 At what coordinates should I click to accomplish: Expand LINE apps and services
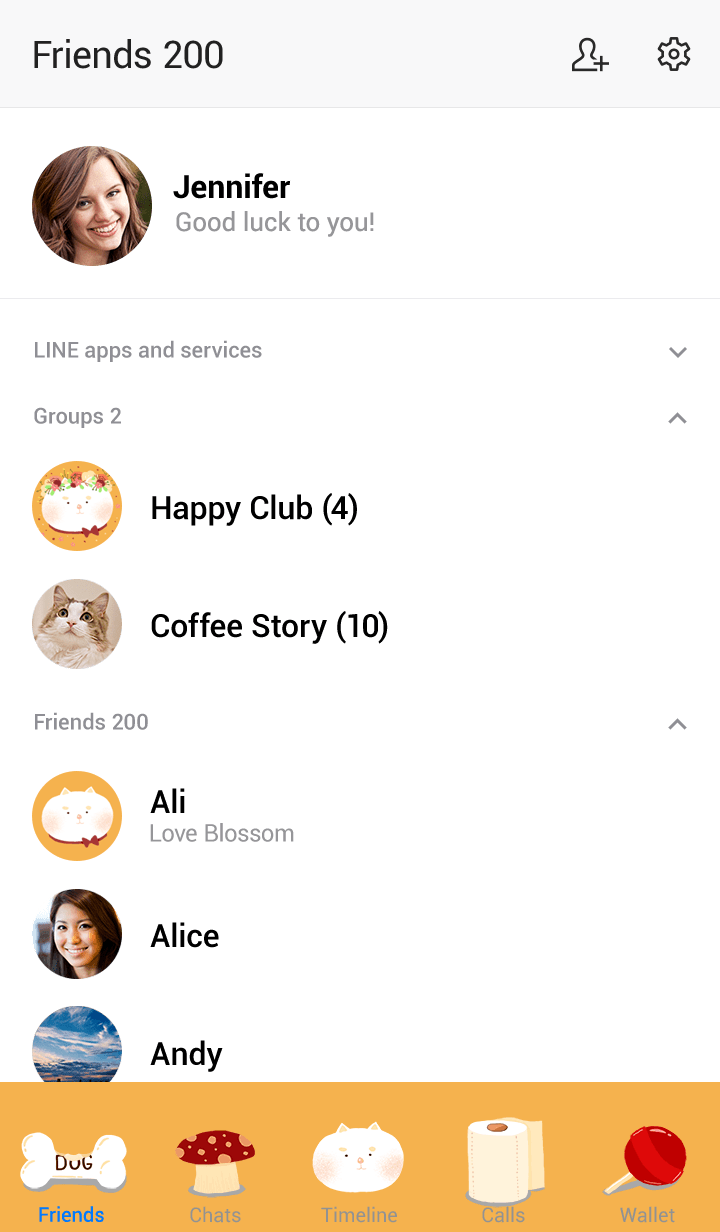click(x=677, y=351)
